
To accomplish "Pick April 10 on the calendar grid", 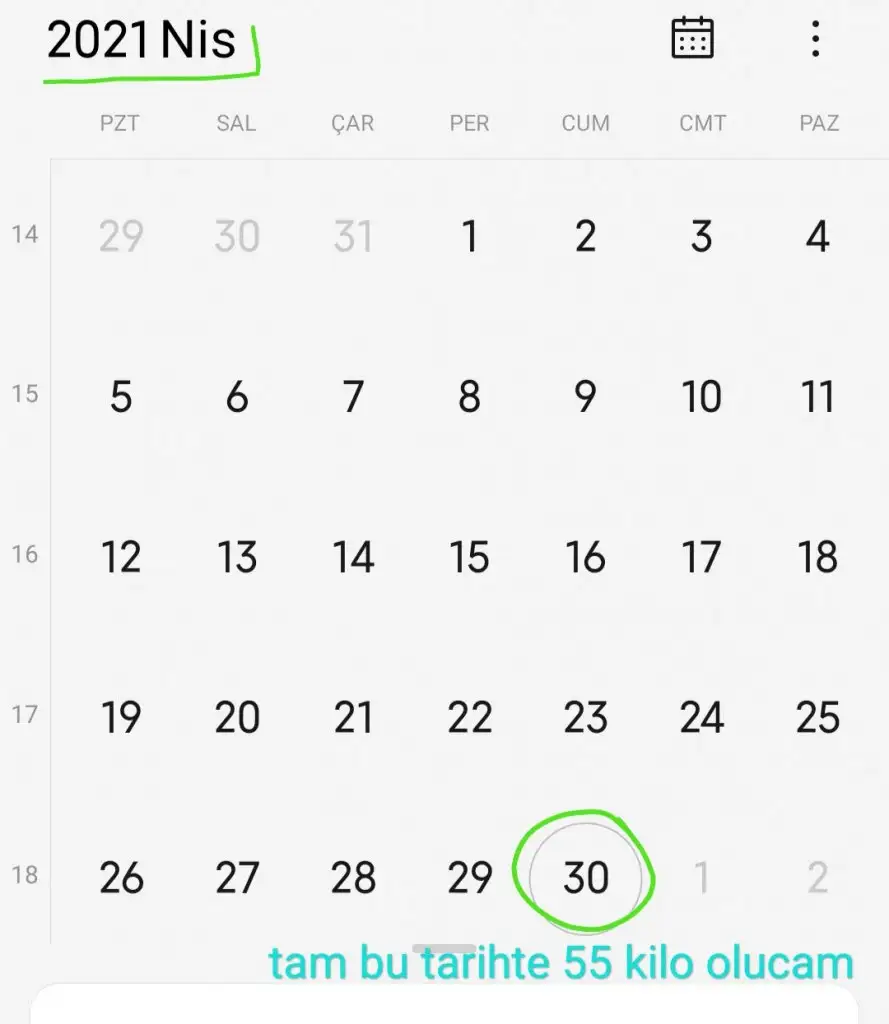I will tap(701, 397).
